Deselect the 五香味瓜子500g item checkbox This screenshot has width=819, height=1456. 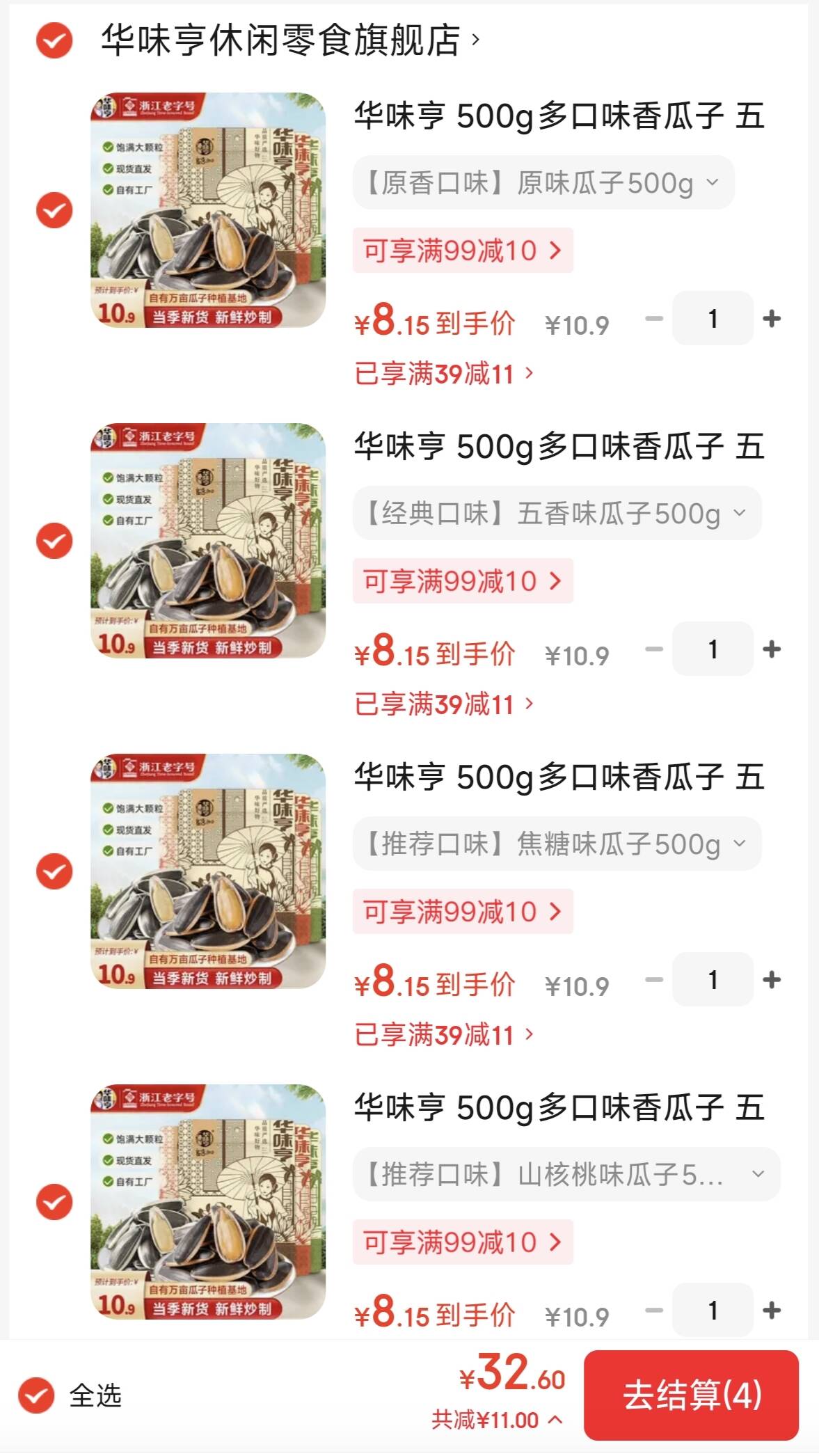point(54,541)
